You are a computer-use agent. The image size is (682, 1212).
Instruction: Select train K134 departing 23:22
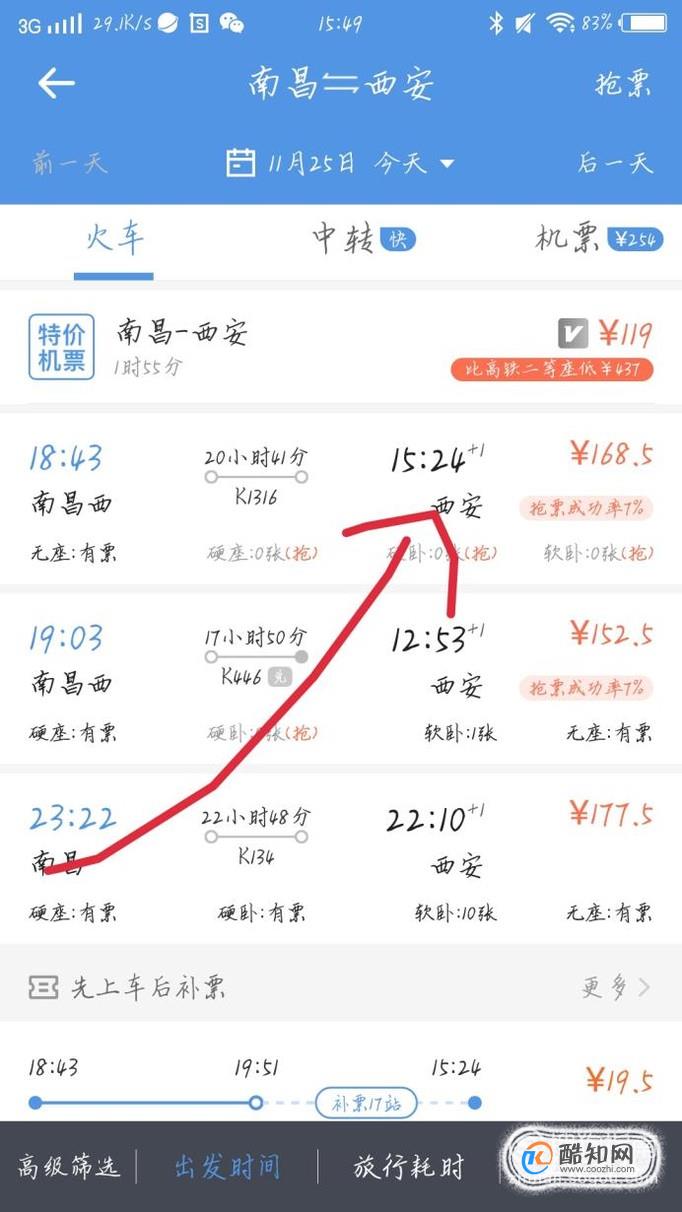pos(340,859)
